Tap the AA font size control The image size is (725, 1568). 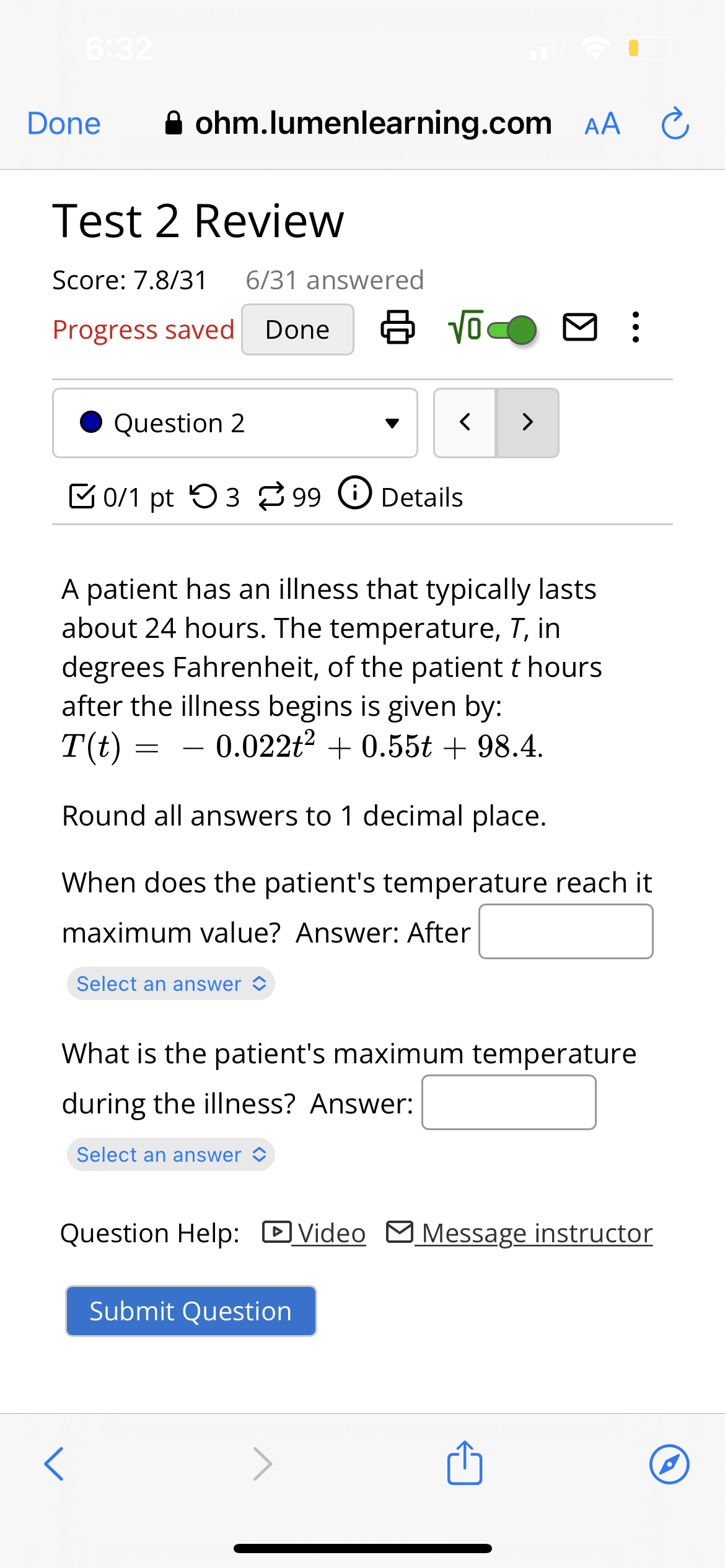click(602, 123)
